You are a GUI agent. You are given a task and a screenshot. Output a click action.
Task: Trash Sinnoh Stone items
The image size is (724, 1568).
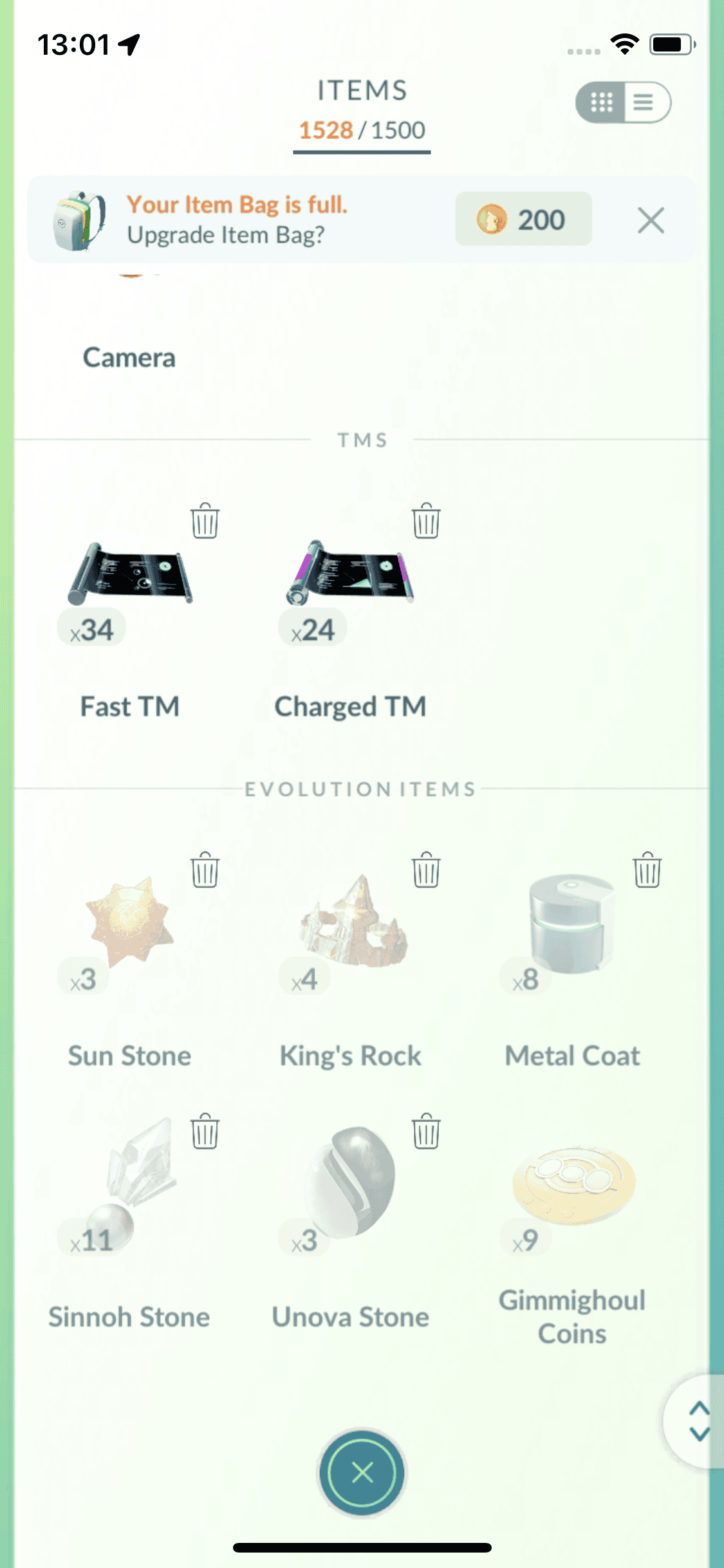point(205,1132)
